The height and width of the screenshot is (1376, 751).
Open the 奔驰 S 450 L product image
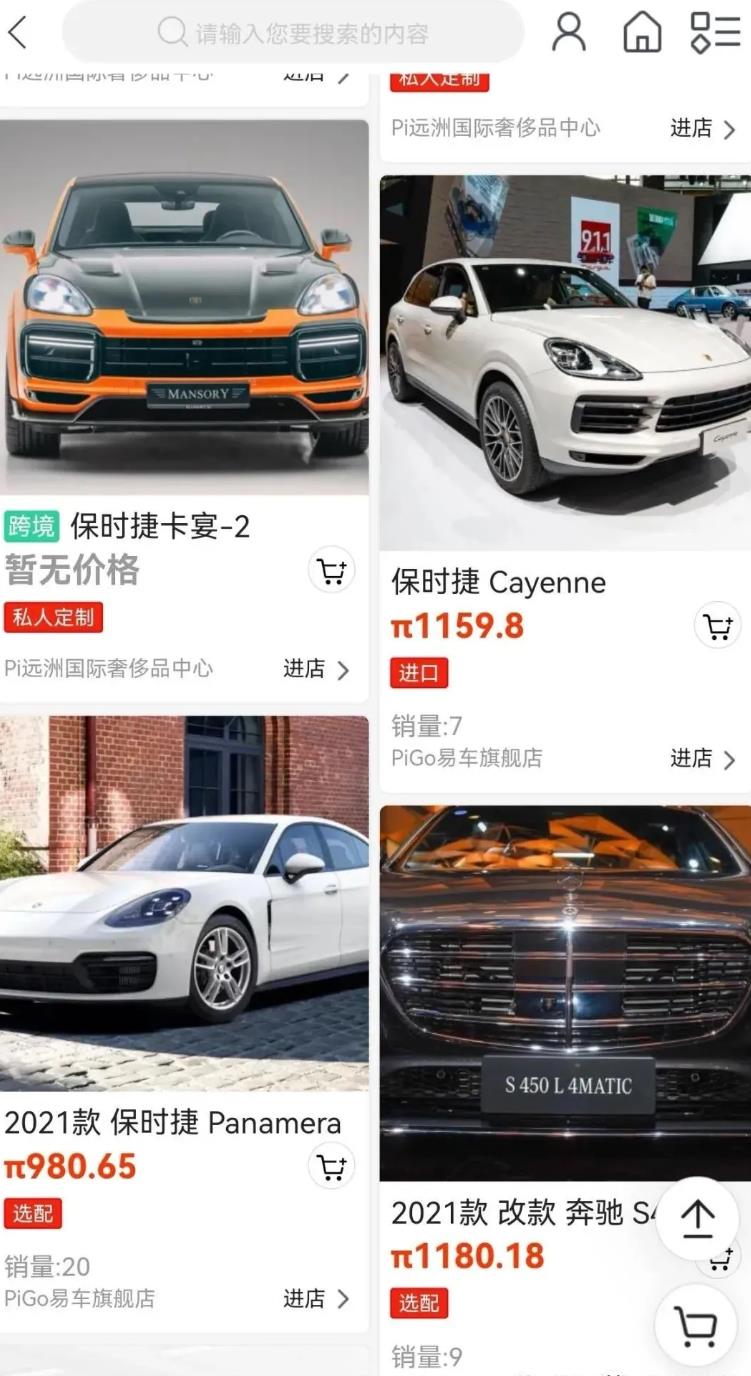565,992
